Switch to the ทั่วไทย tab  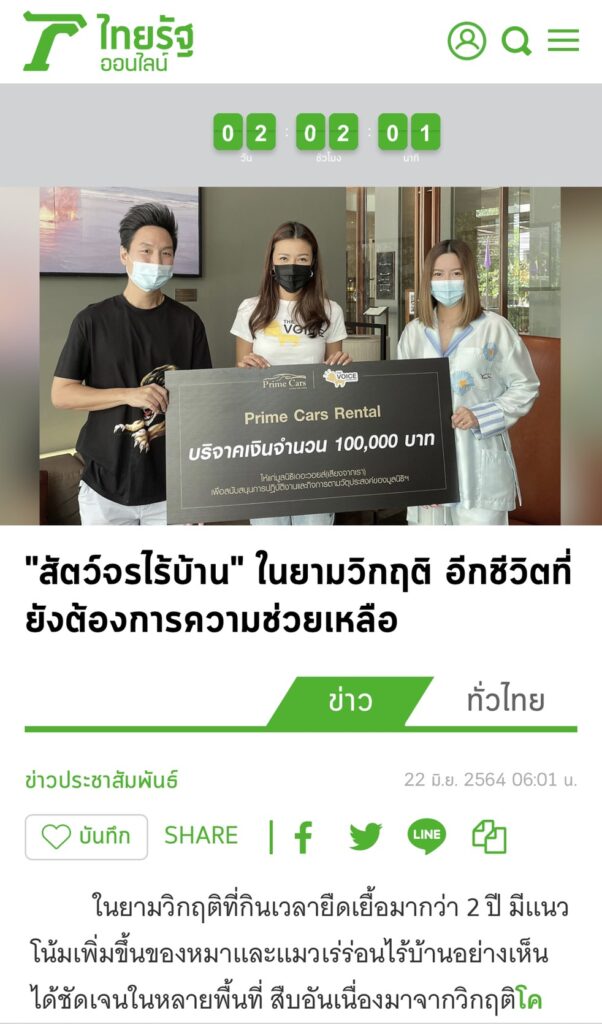tap(505, 700)
